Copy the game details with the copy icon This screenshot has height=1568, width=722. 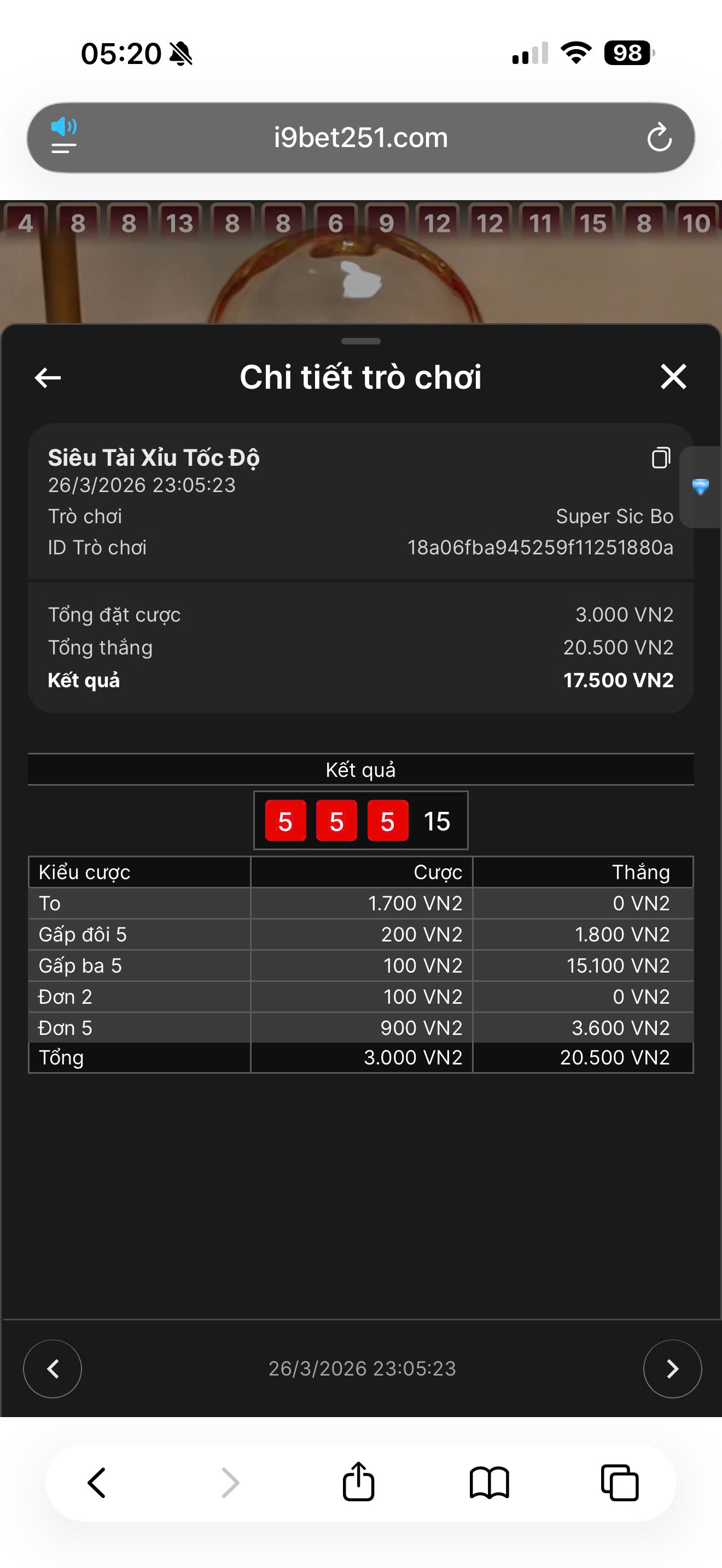[x=661, y=458]
